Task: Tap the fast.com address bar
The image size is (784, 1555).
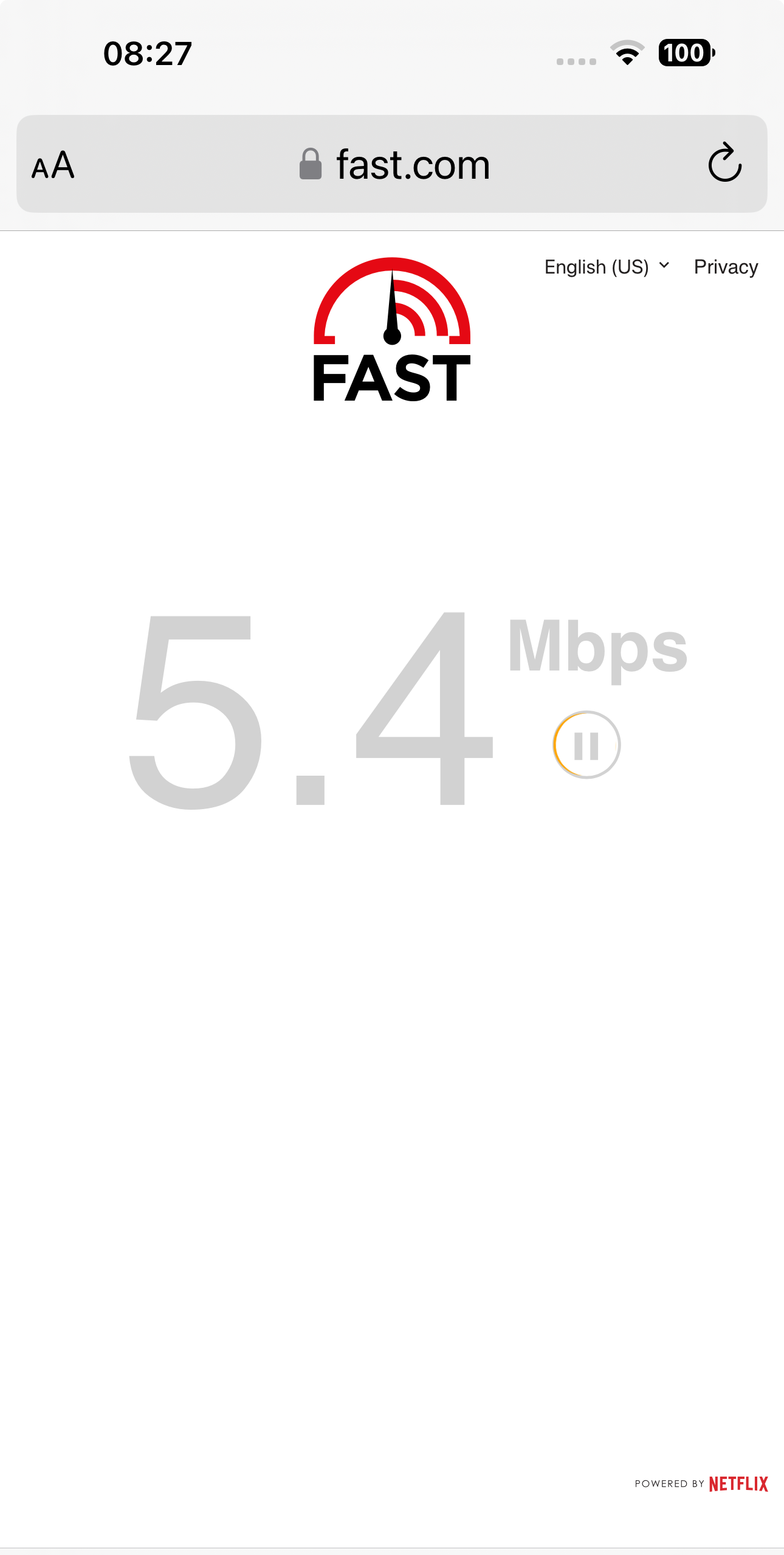Action: (395, 165)
